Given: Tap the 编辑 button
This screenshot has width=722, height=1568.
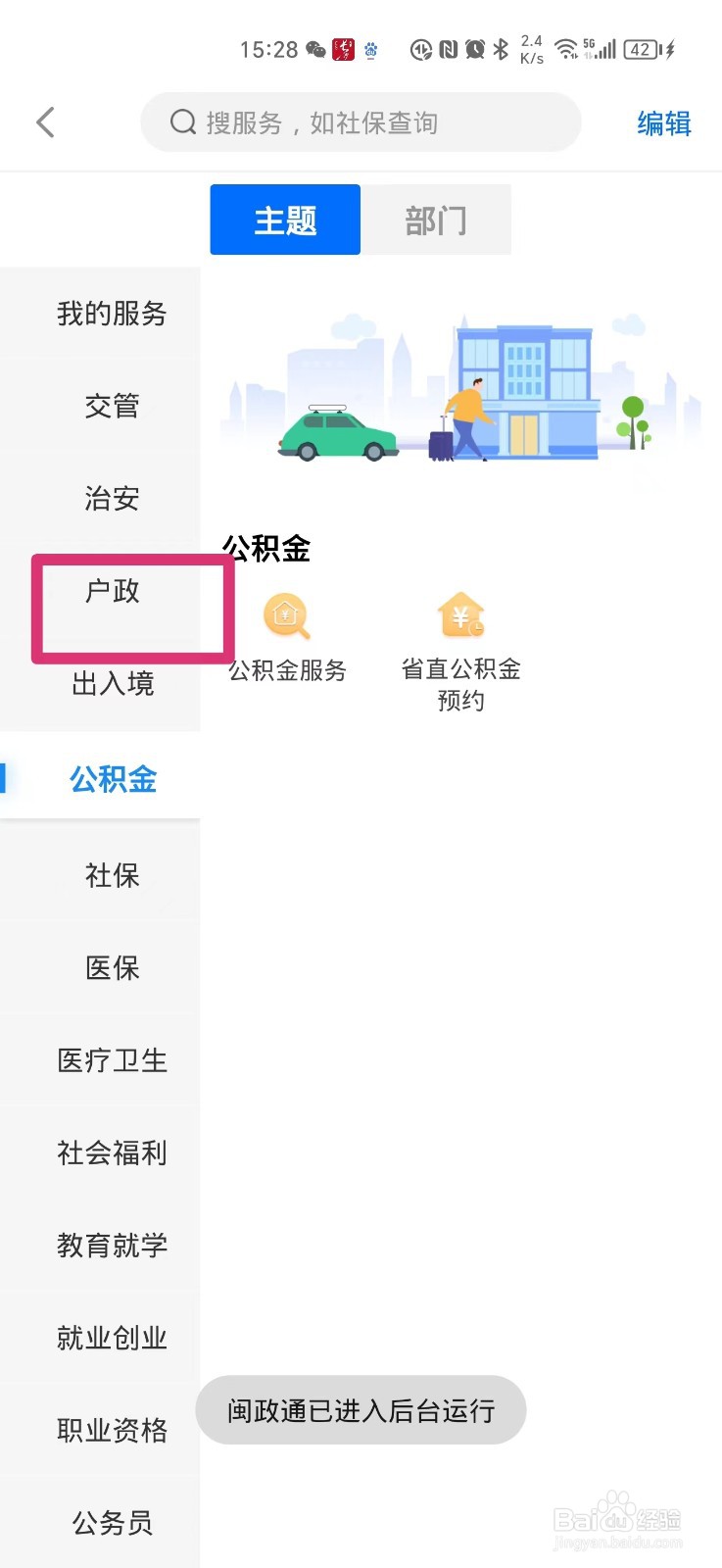Looking at the screenshot, I should 662,122.
